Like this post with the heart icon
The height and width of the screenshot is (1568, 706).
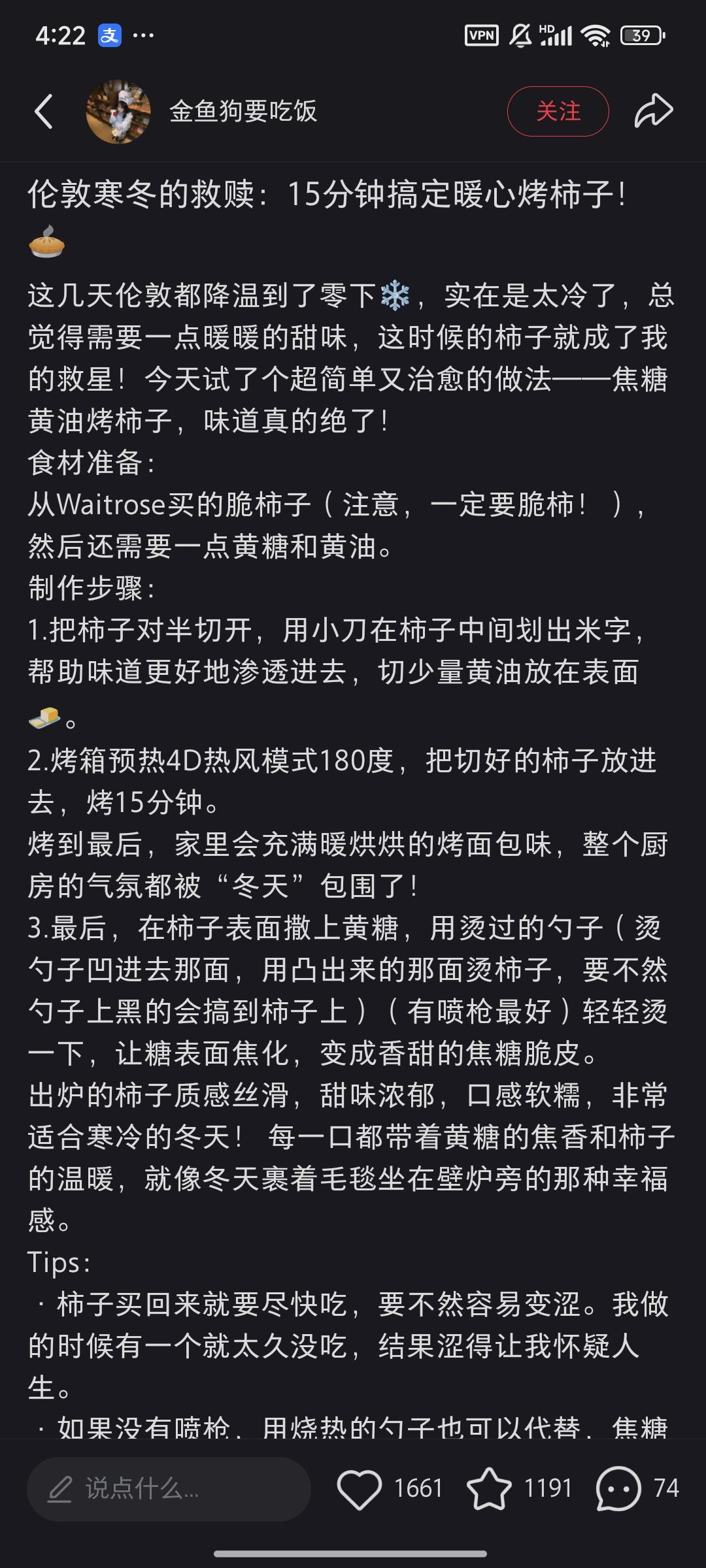(359, 1489)
